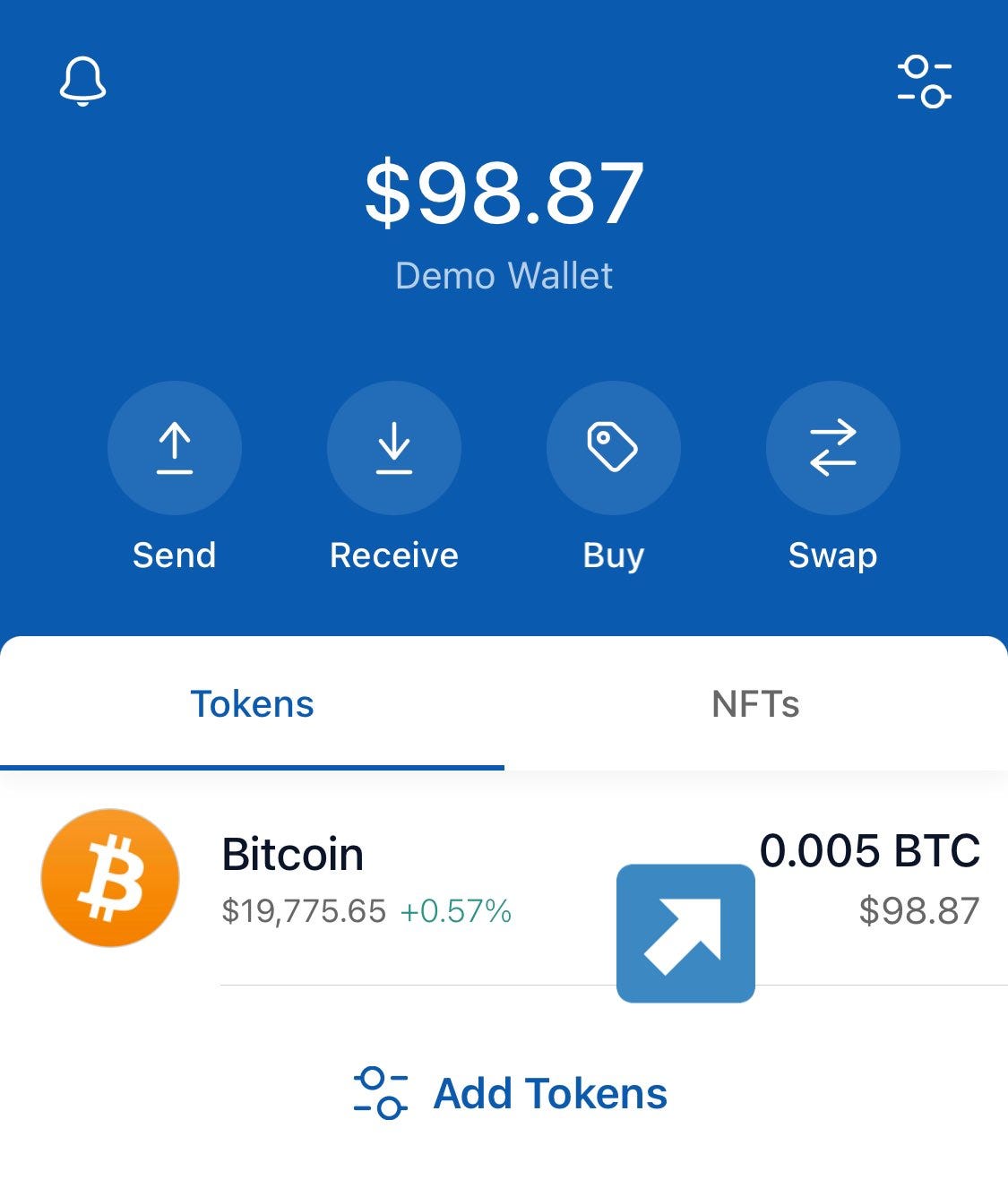Open Swap with the double-arrow icon
The width and height of the screenshot is (1008, 1197).
click(x=832, y=448)
